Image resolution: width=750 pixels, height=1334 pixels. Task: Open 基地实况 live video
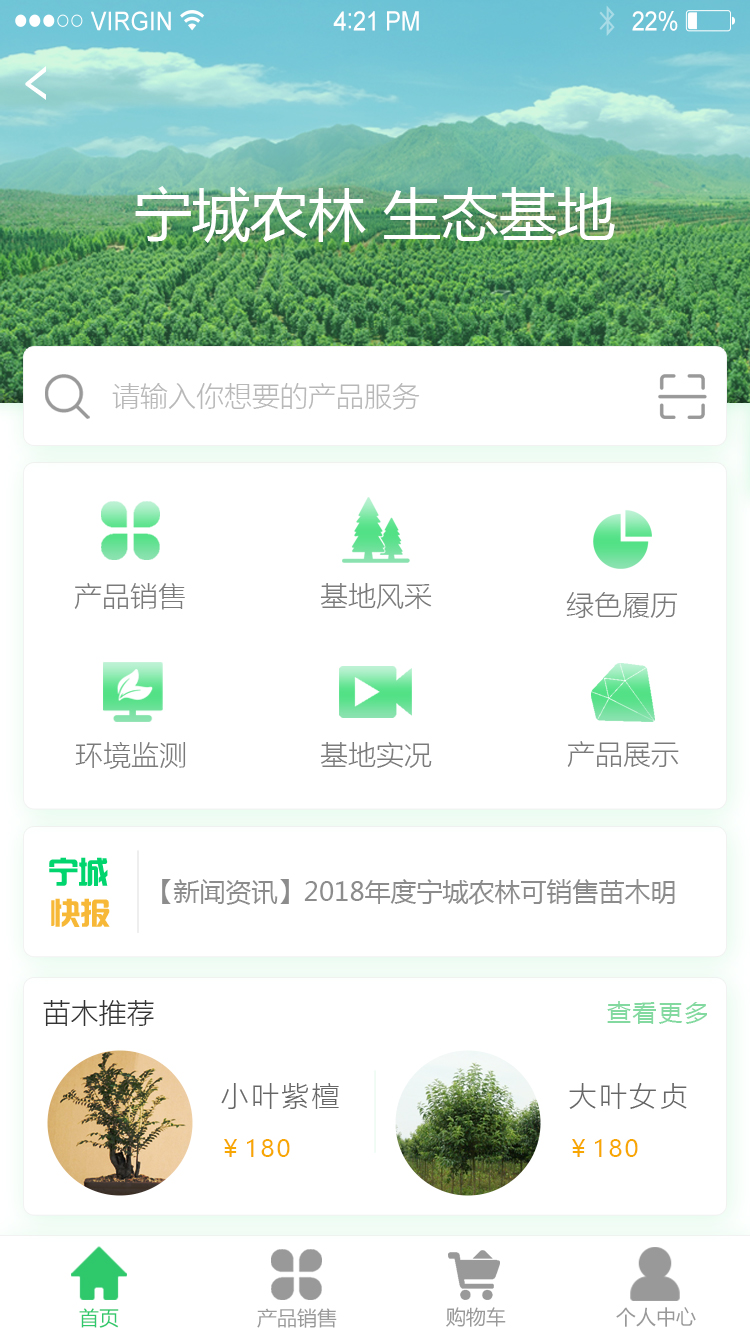pyautogui.click(x=376, y=714)
